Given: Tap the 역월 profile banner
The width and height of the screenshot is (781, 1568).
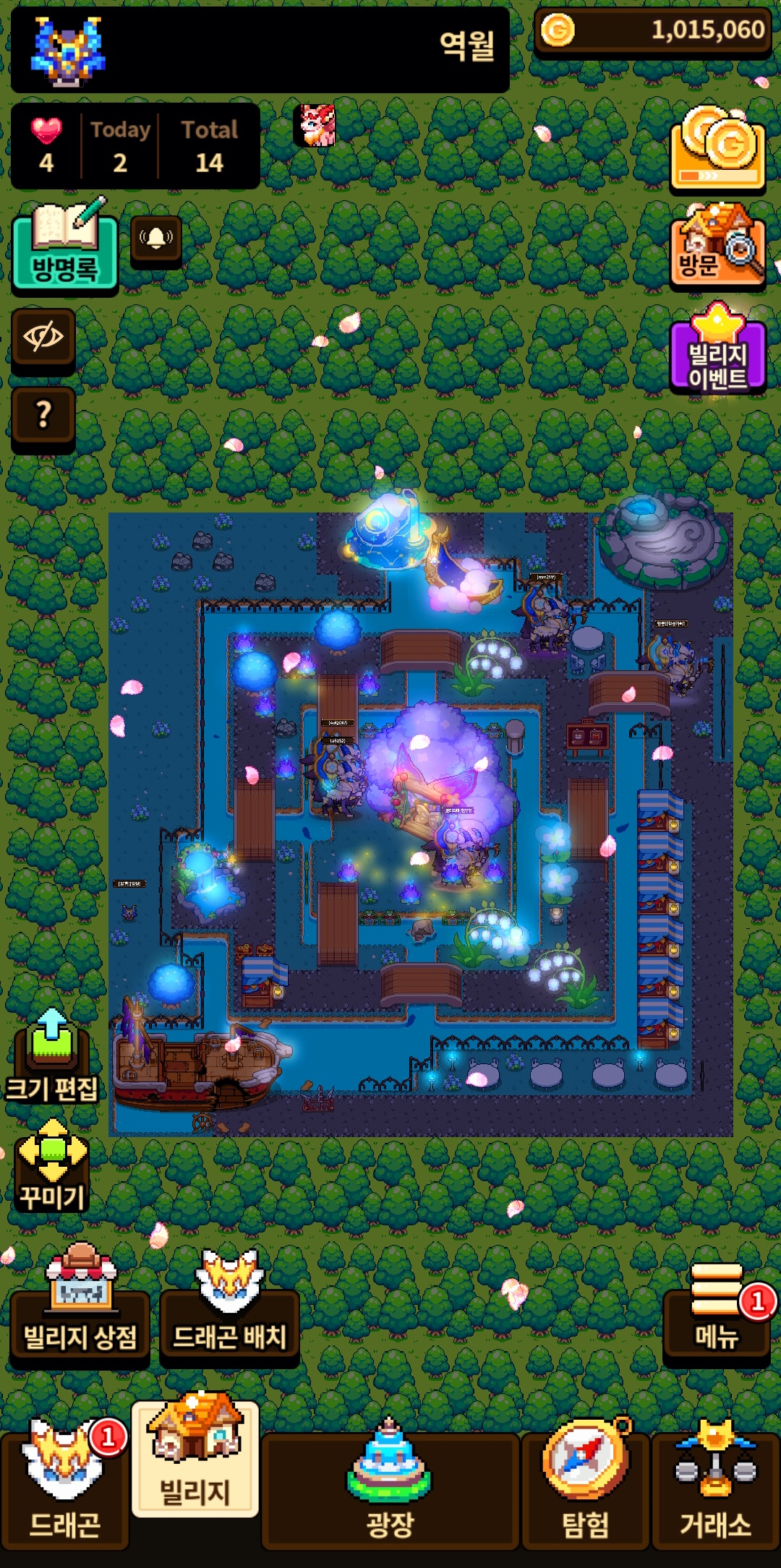Looking at the screenshot, I should tap(260, 49).
